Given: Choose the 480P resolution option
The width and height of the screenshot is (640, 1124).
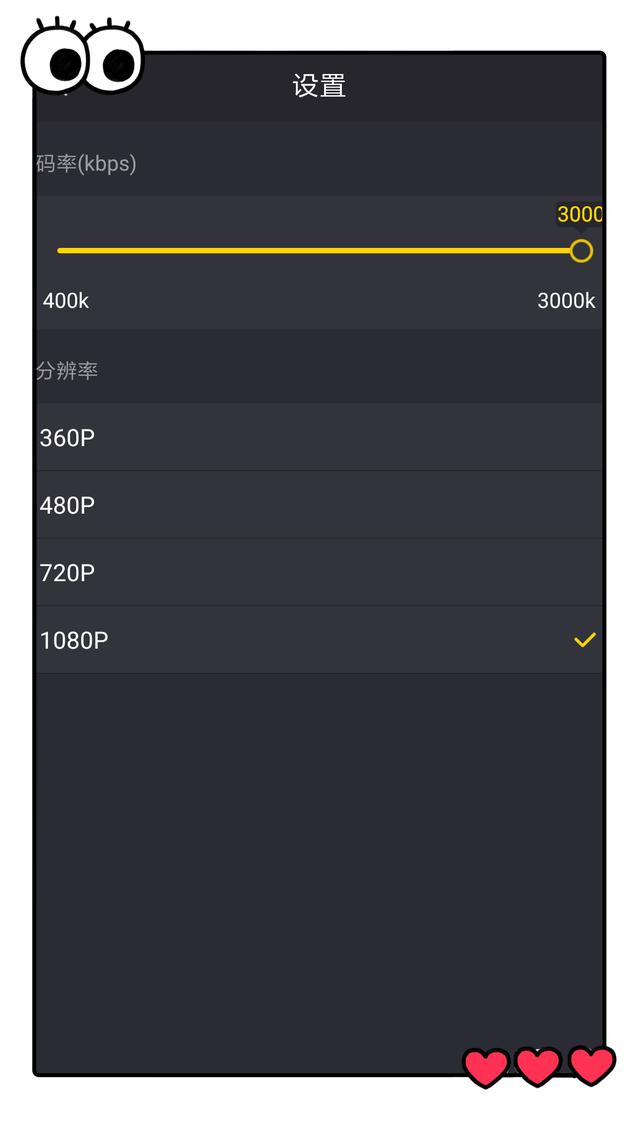Looking at the screenshot, I should pyautogui.click(x=318, y=505).
